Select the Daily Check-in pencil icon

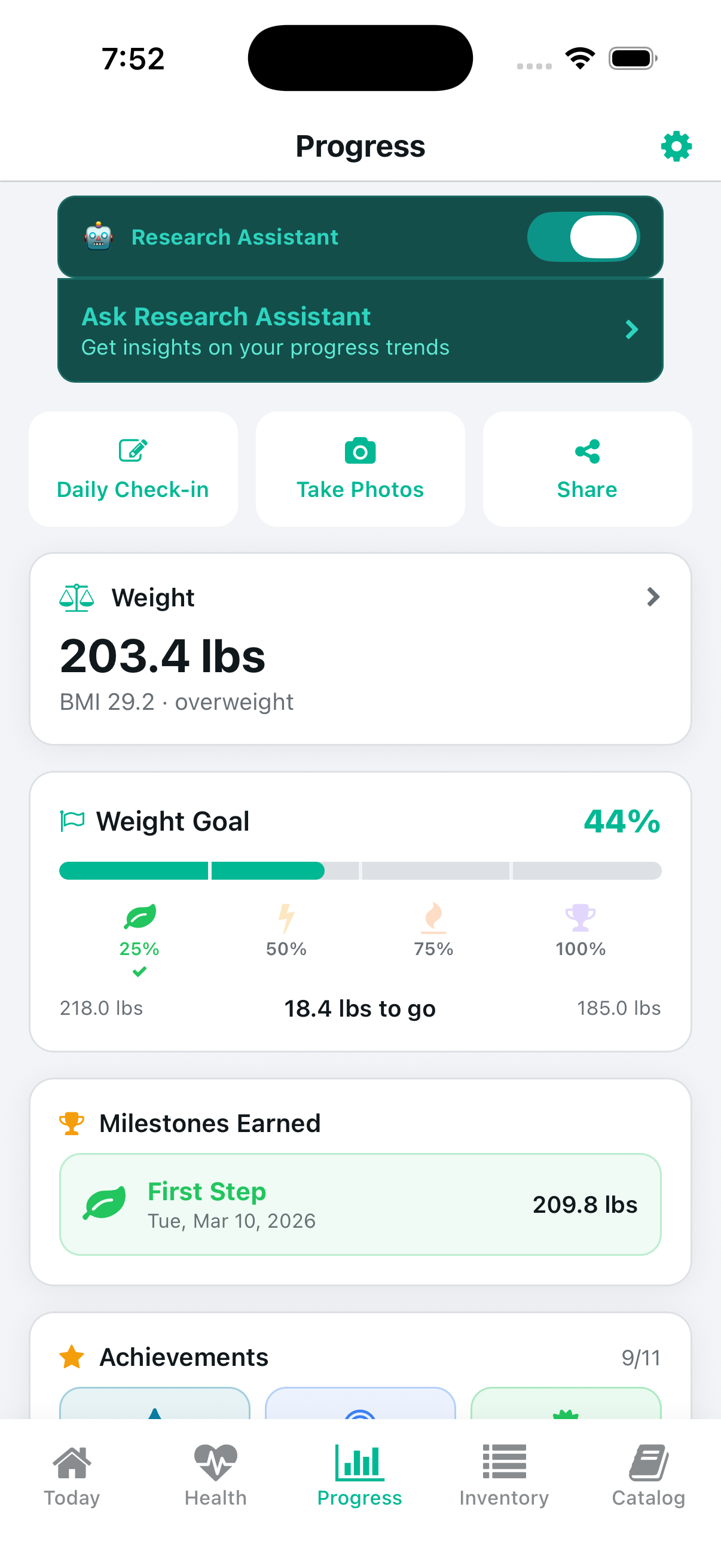[x=133, y=450]
